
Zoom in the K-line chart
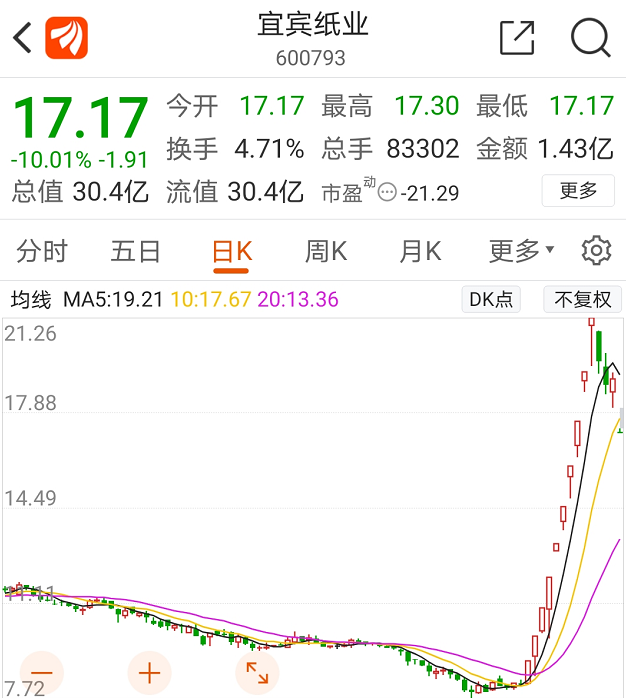click(x=149, y=672)
